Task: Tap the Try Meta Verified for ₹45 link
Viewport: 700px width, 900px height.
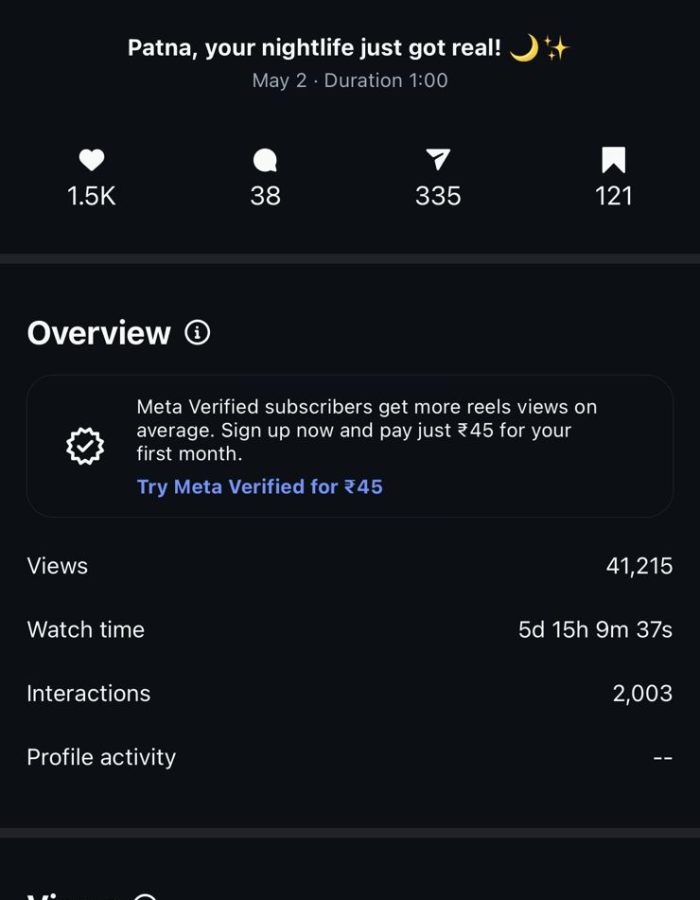Action: click(260, 487)
